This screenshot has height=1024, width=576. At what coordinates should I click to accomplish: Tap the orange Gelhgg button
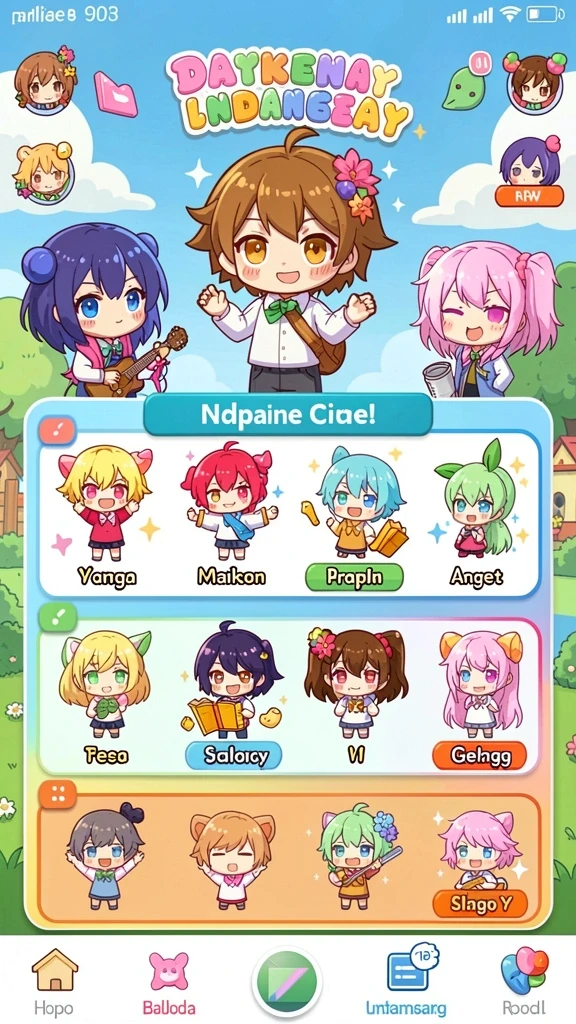click(479, 756)
